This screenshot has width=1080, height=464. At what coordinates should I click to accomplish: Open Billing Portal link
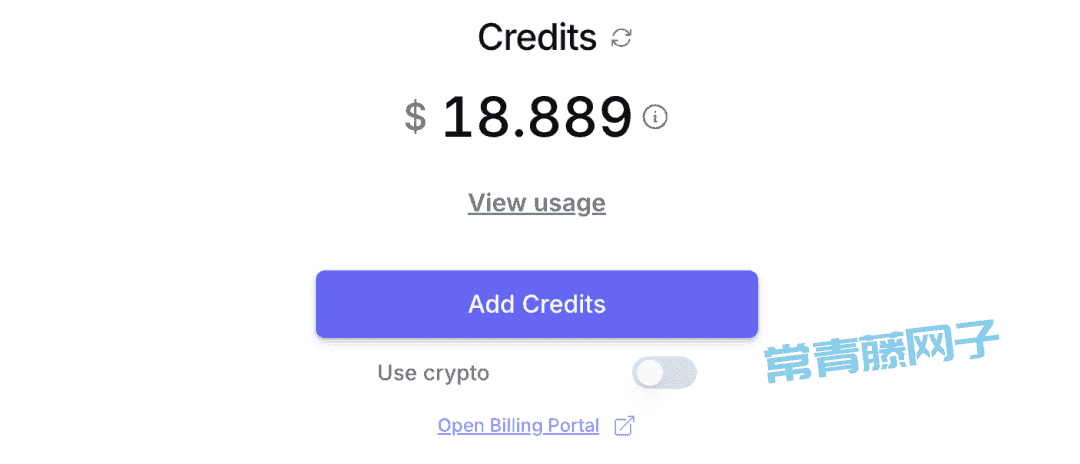pos(519,426)
